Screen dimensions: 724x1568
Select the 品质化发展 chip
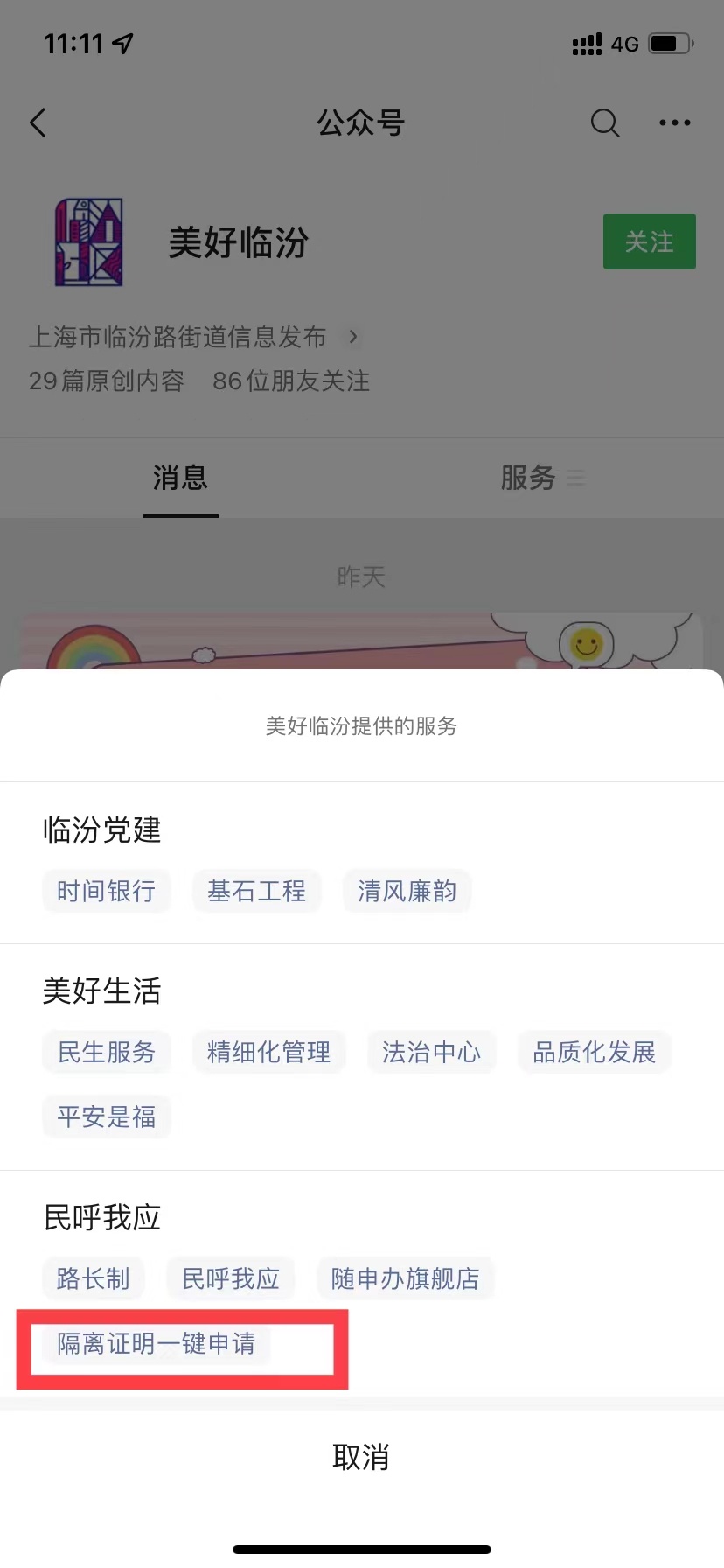point(595,1052)
